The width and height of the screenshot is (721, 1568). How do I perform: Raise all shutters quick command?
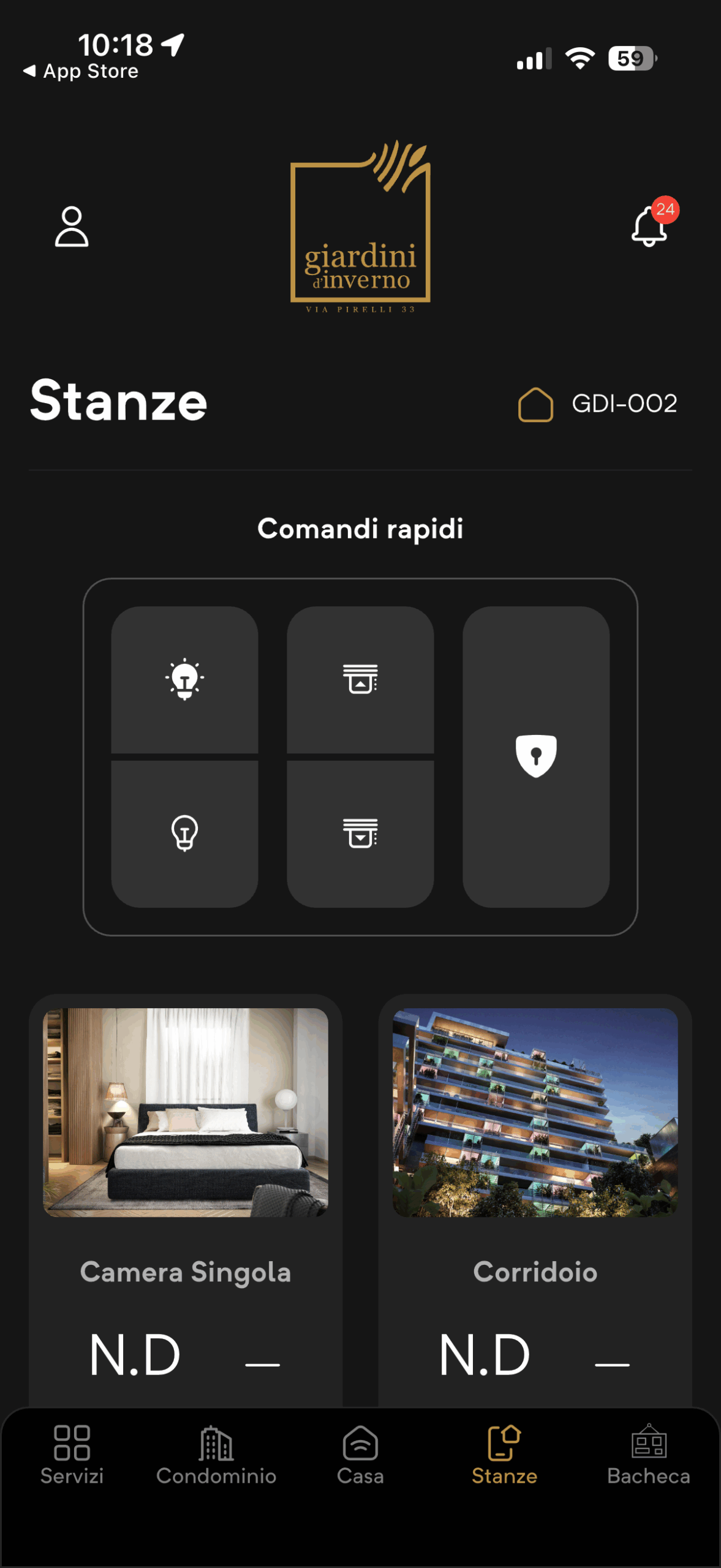click(x=360, y=679)
